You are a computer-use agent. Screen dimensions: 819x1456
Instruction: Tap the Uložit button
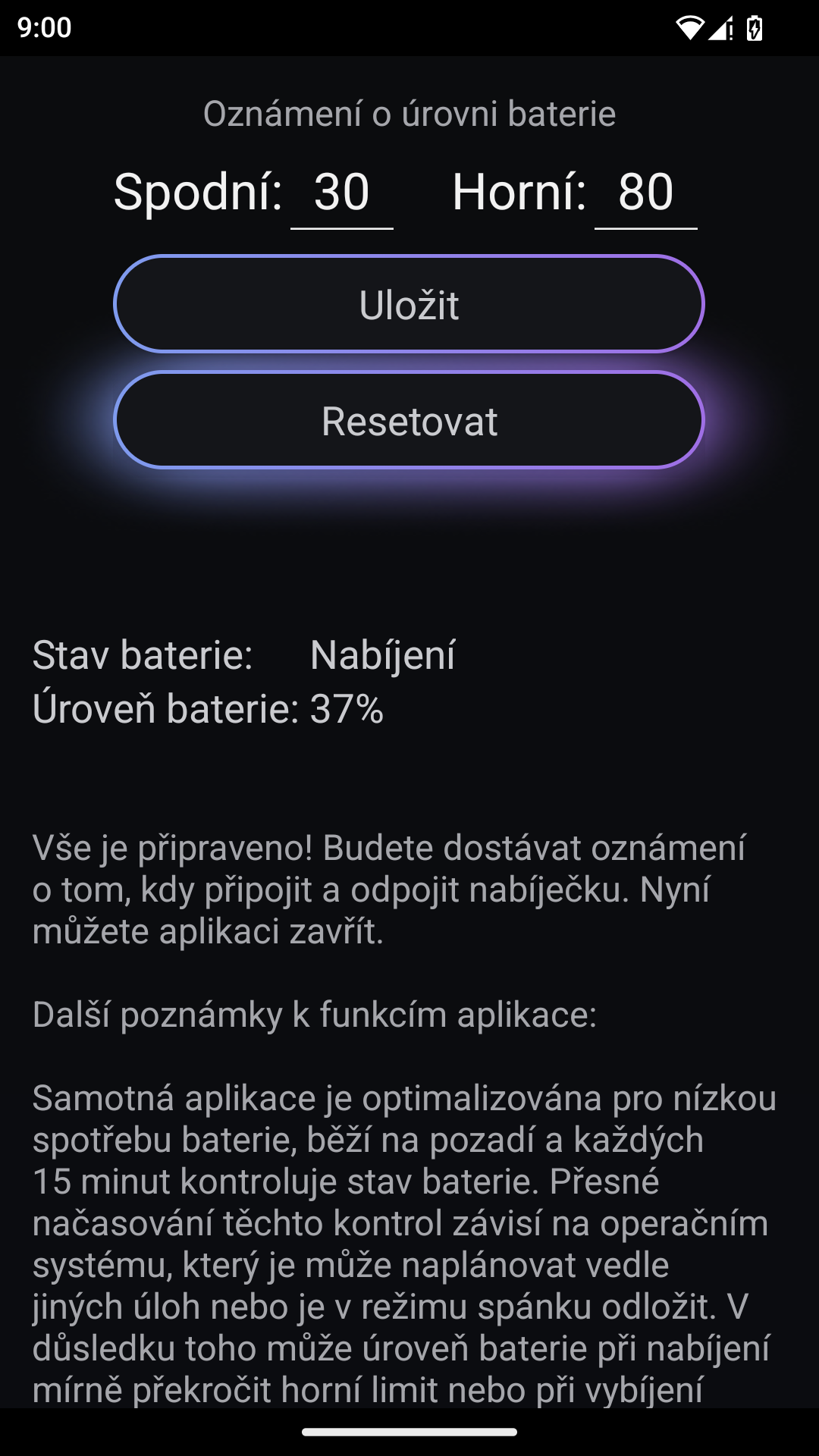coord(409,304)
